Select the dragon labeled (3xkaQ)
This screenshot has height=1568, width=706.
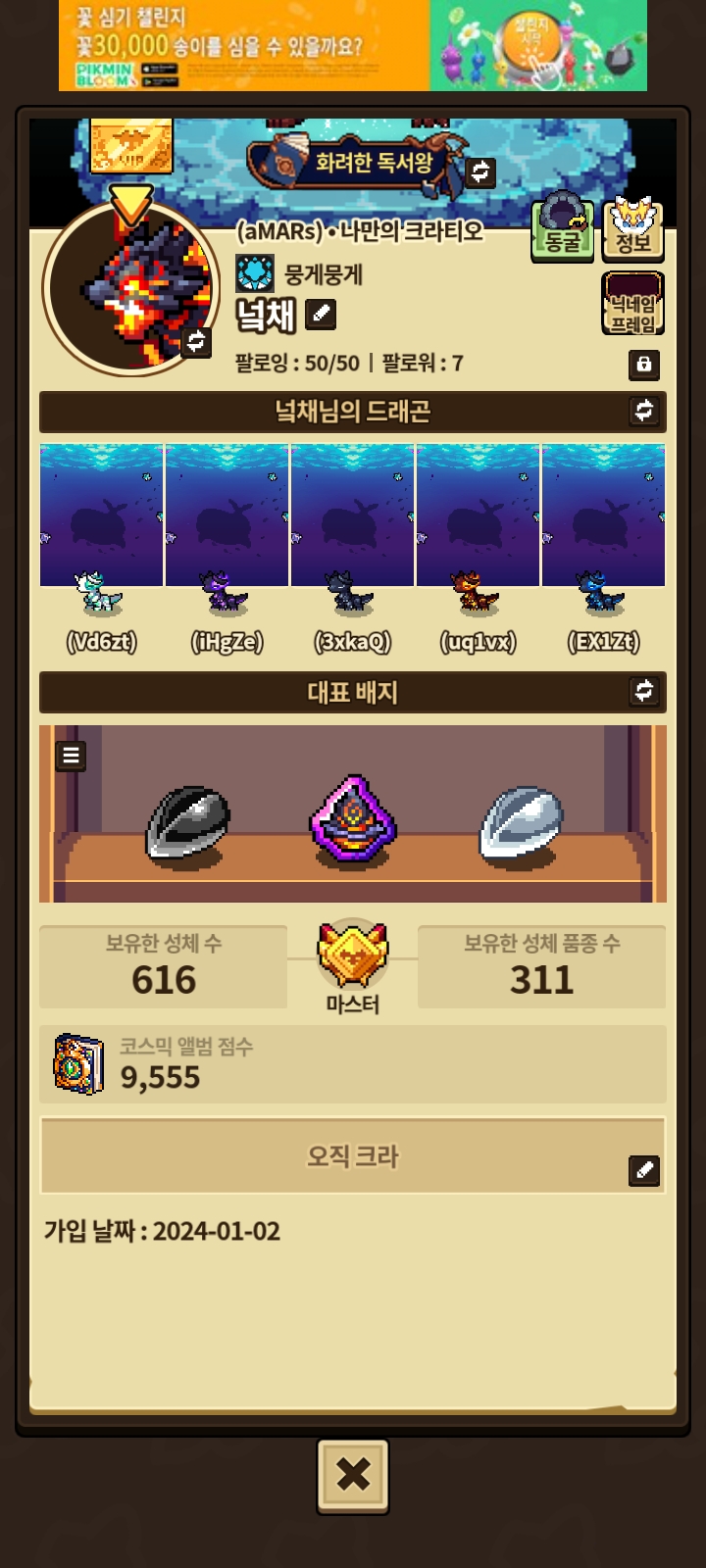tap(352, 549)
